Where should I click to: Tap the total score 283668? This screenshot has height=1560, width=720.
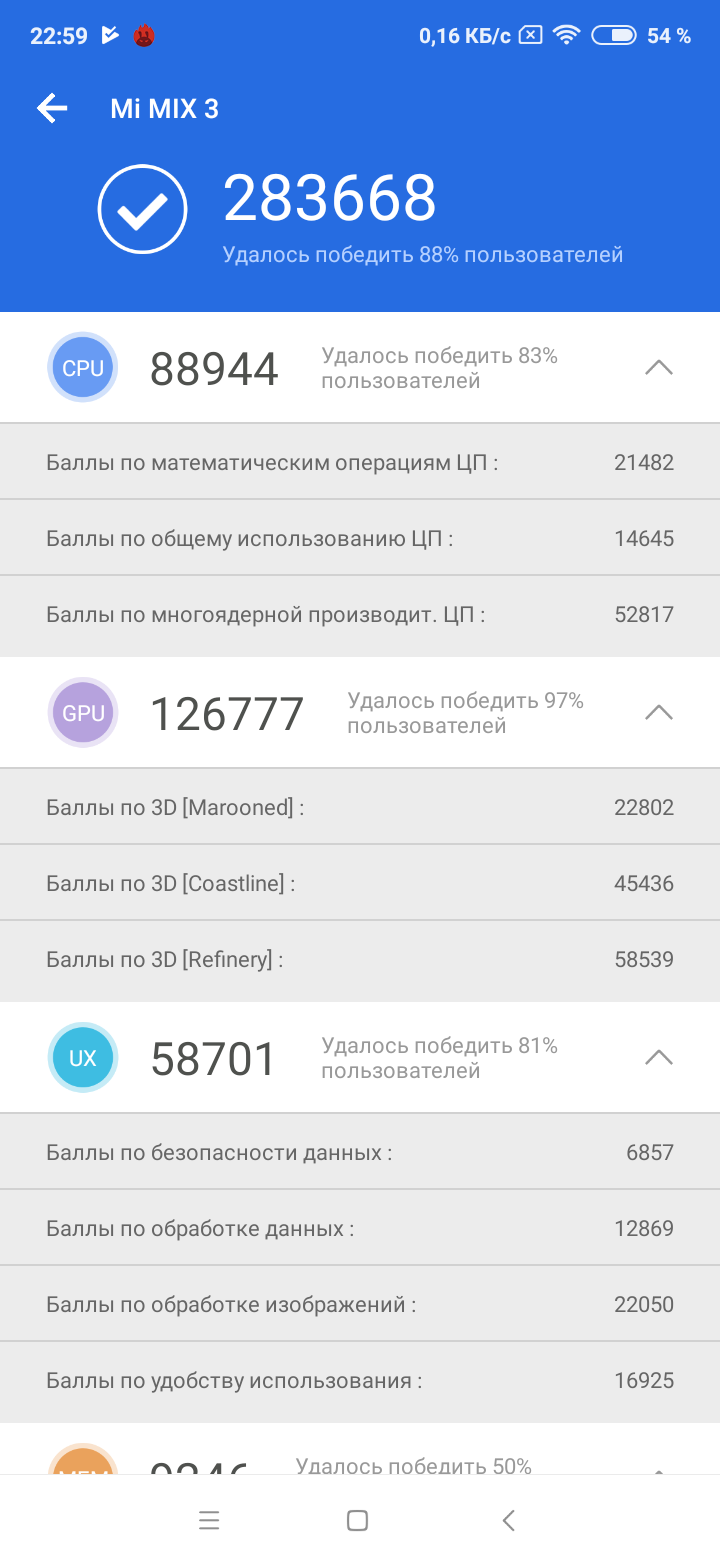330,197
